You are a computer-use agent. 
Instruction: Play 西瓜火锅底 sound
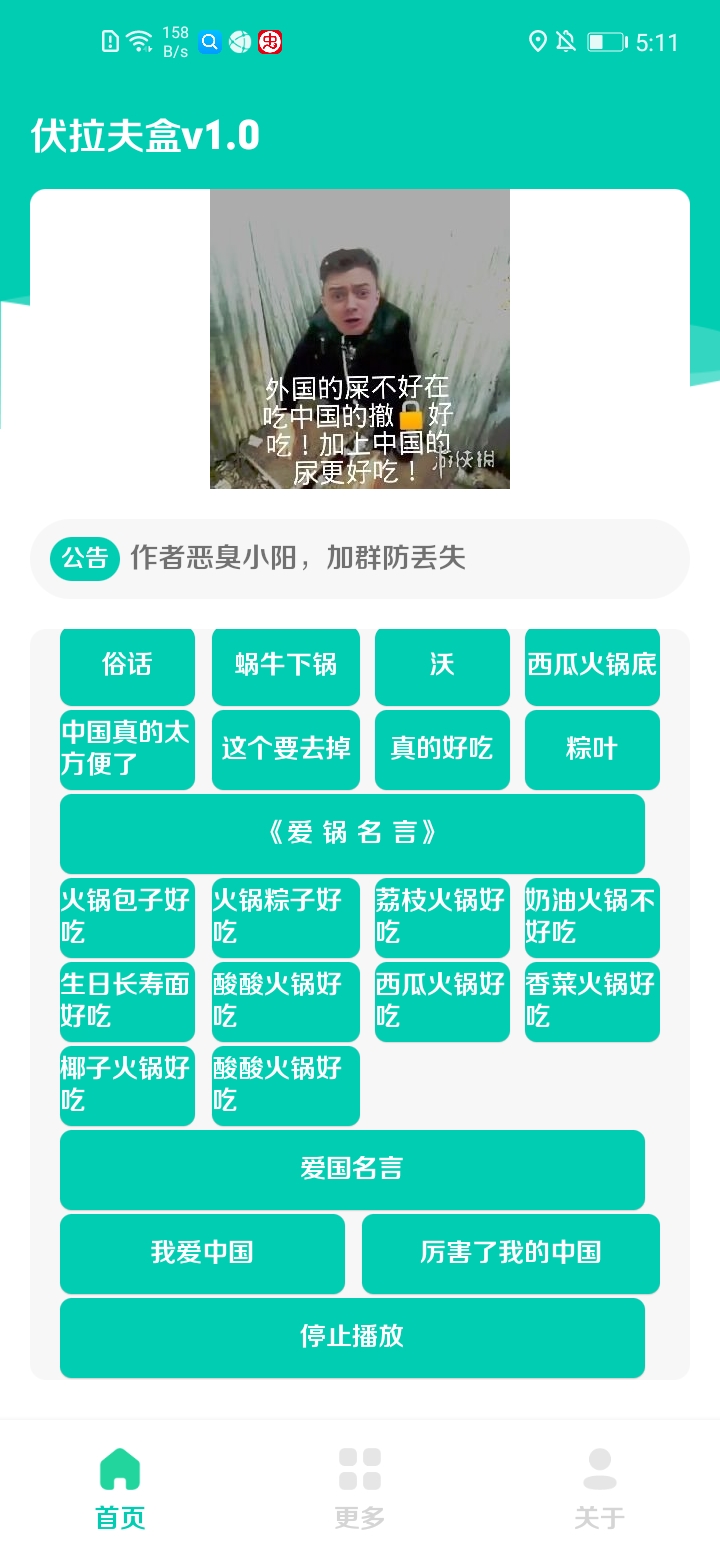click(x=592, y=666)
